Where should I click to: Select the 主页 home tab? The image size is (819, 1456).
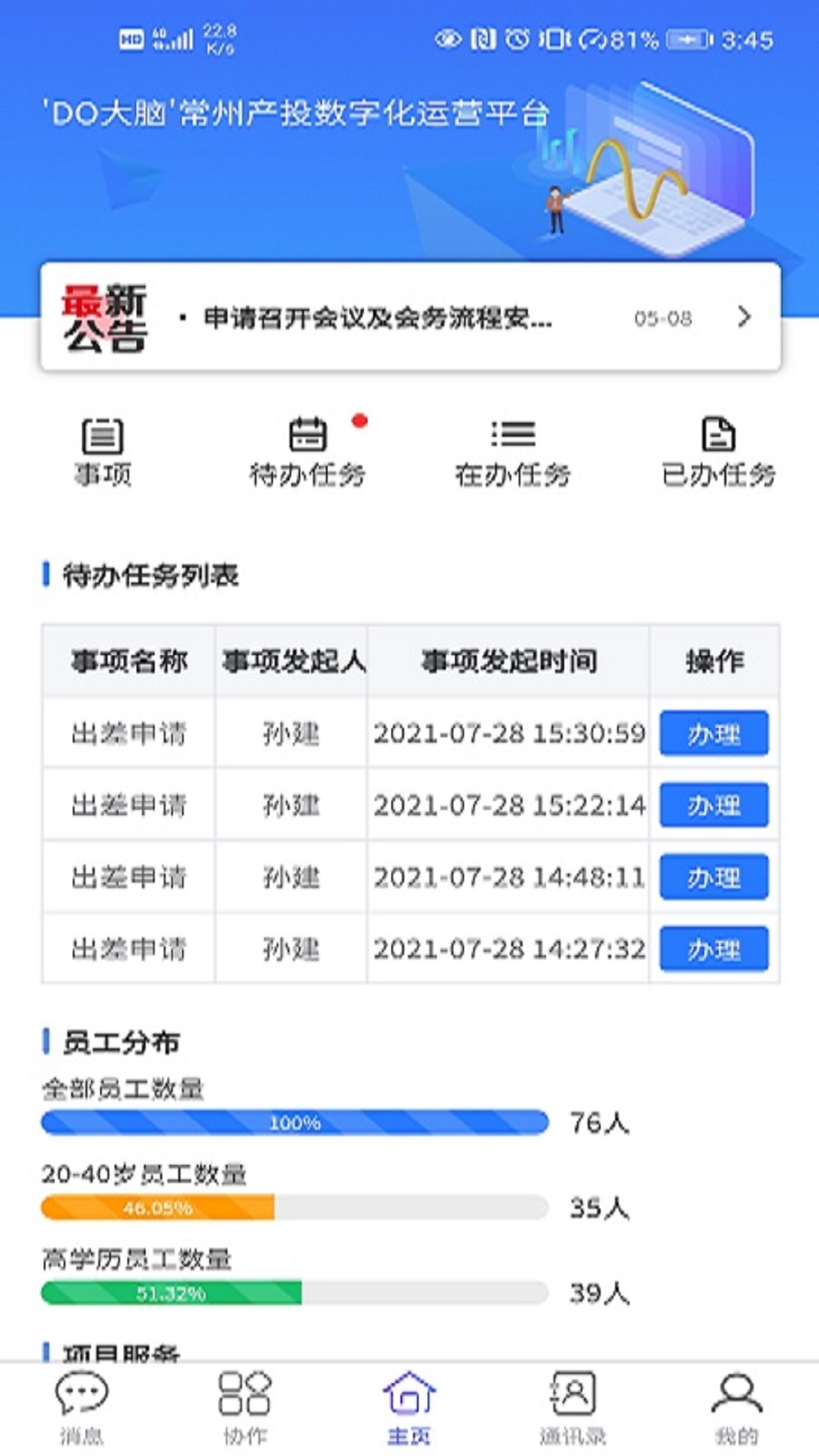tap(409, 1407)
